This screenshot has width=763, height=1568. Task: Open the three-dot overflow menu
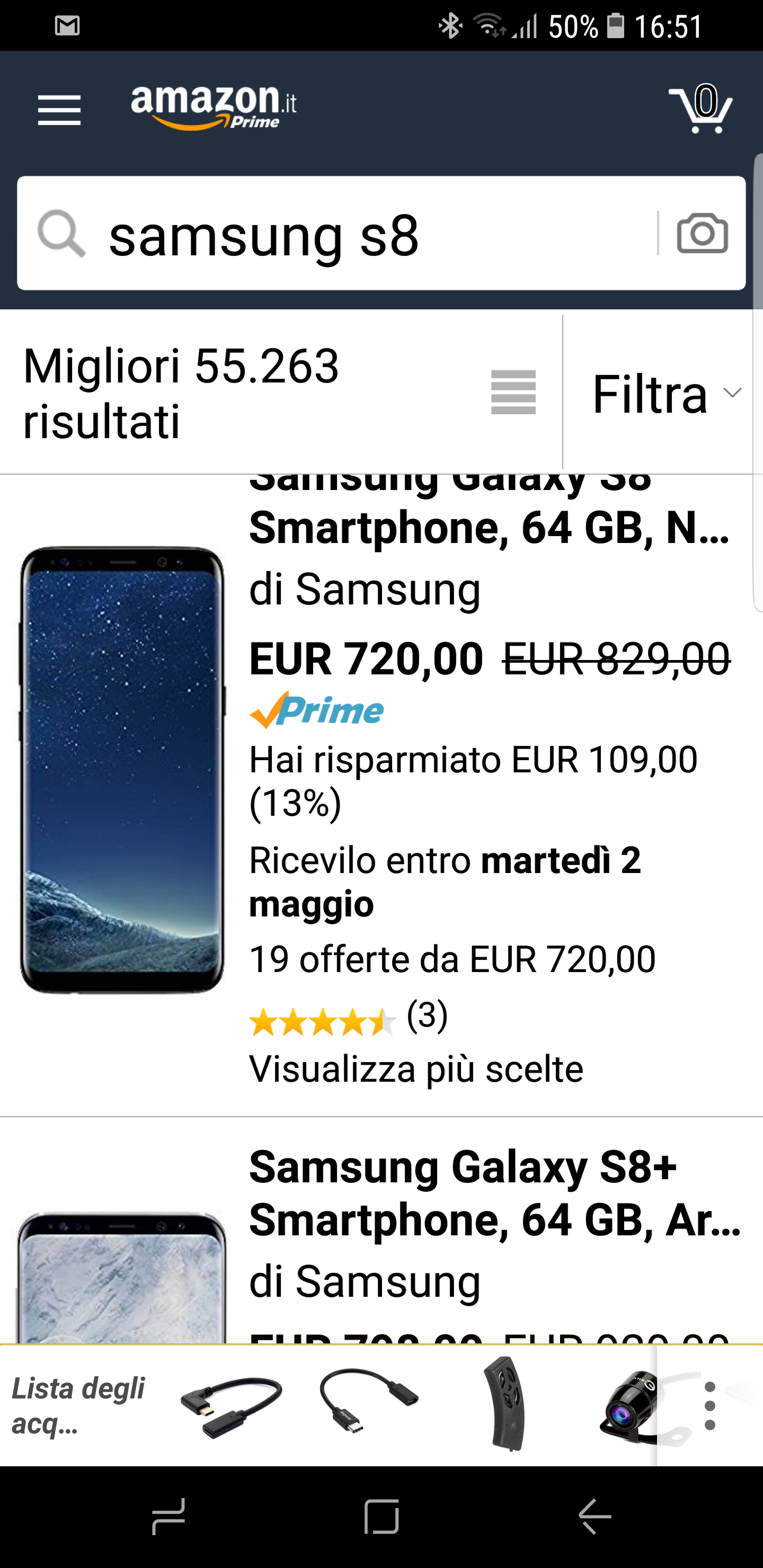(709, 1406)
